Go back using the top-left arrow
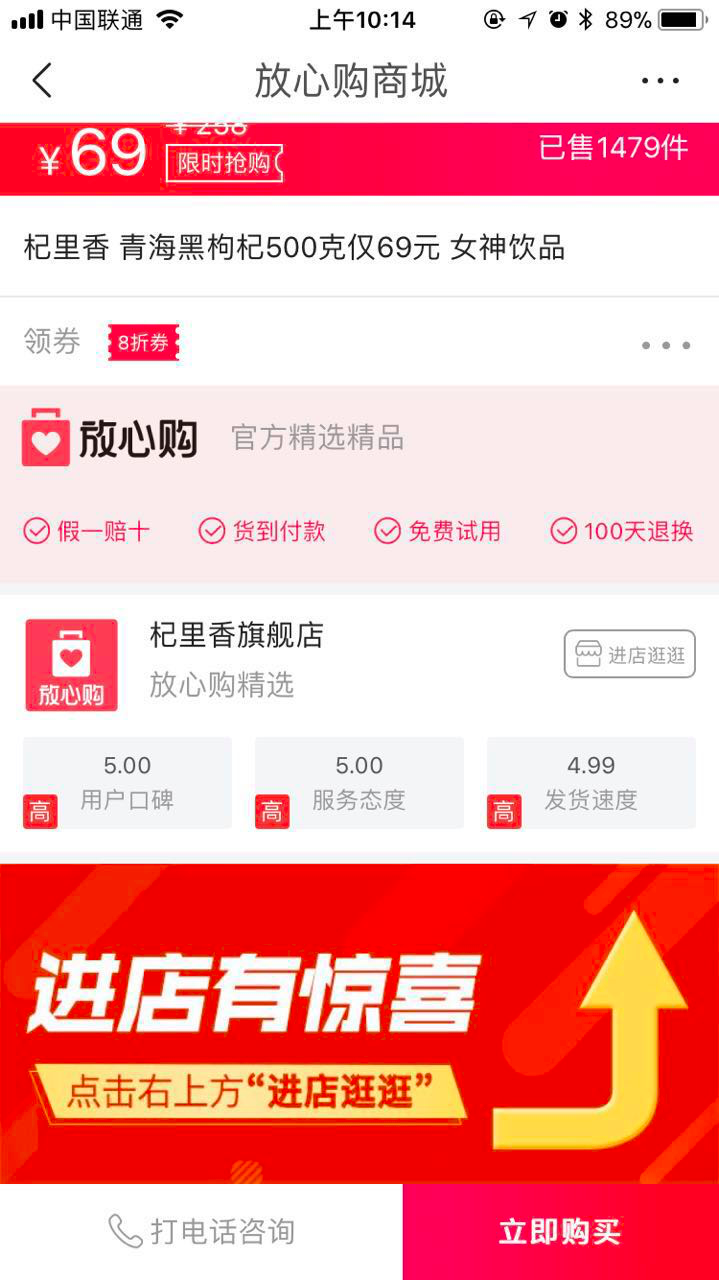The width and height of the screenshot is (719, 1280). (41, 81)
